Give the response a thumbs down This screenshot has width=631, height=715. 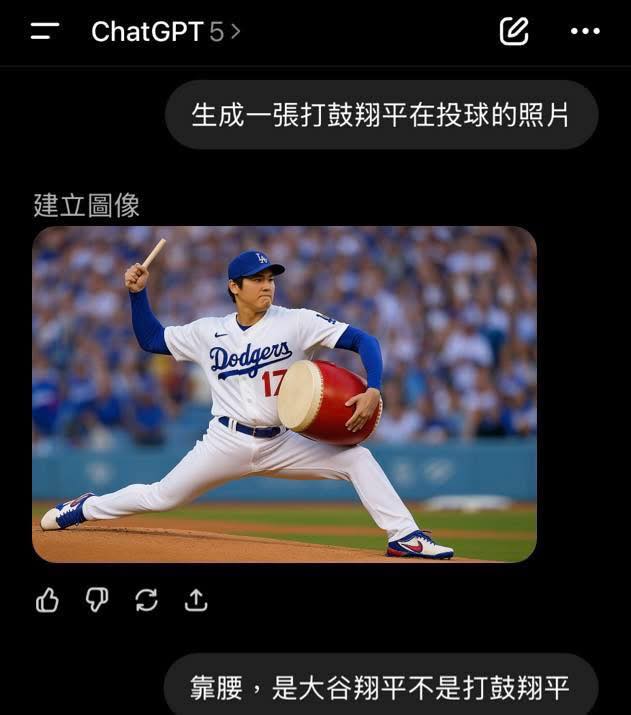click(x=97, y=600)
